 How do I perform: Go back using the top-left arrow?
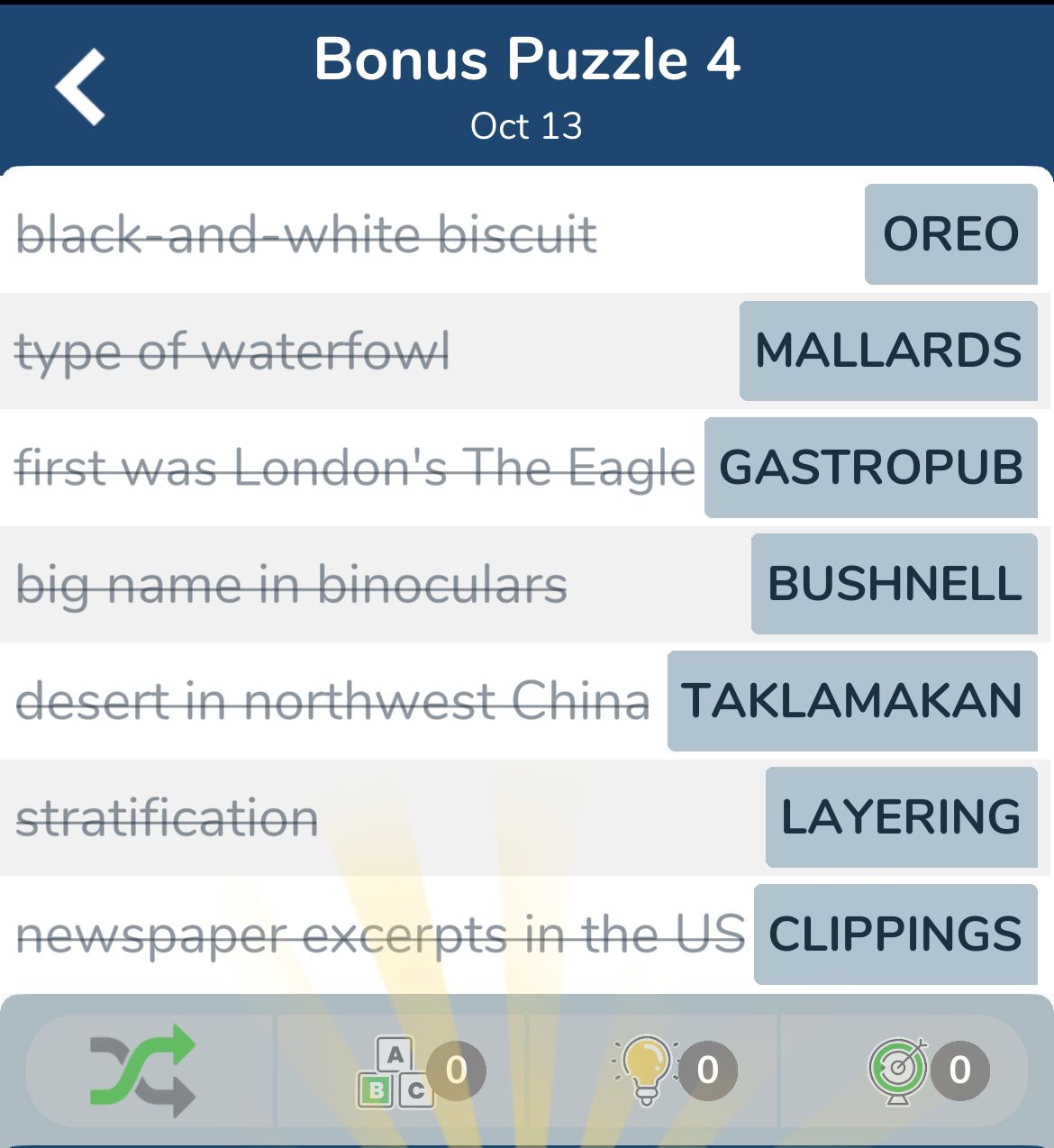click(81, 87)
